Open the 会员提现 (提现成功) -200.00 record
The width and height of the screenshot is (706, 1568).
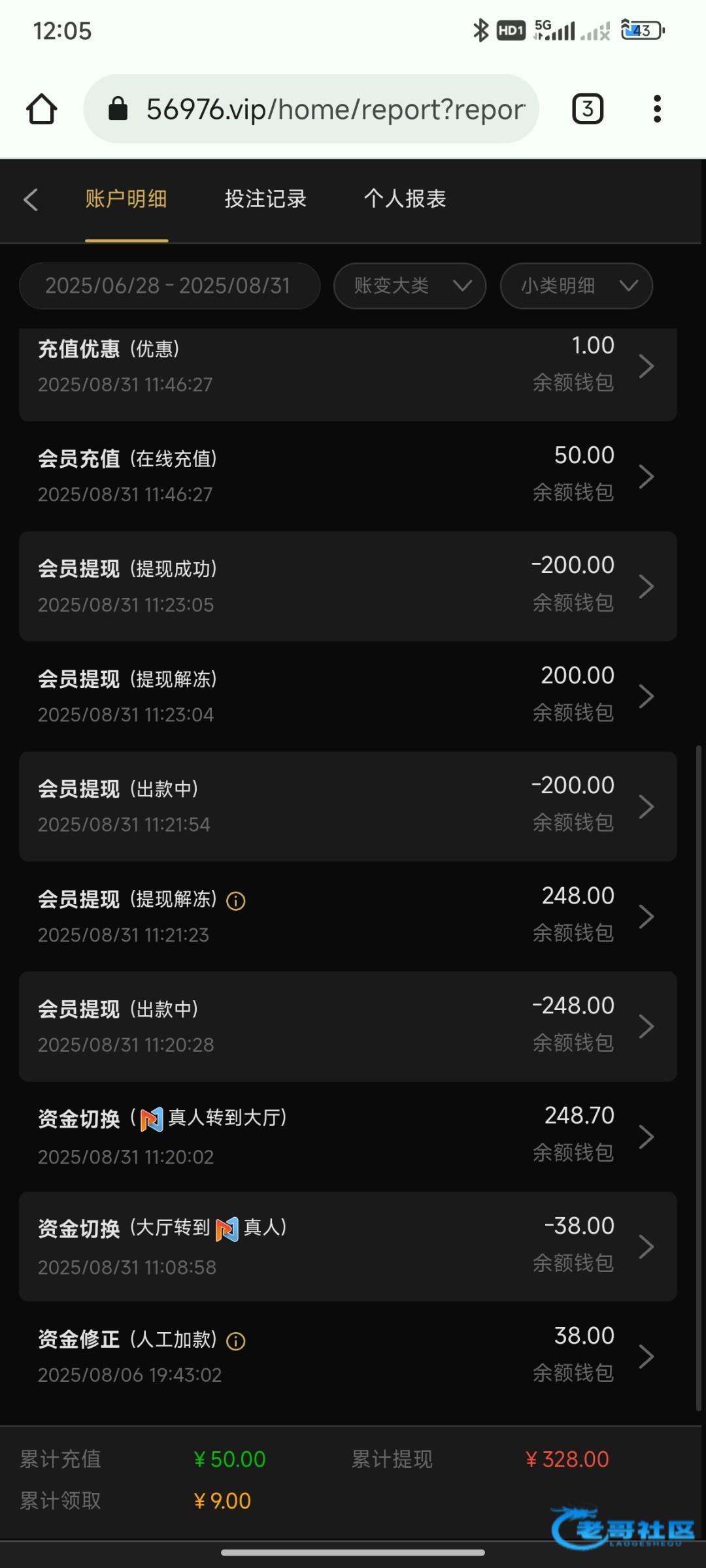pyautogui.click(x=348, y=586)
